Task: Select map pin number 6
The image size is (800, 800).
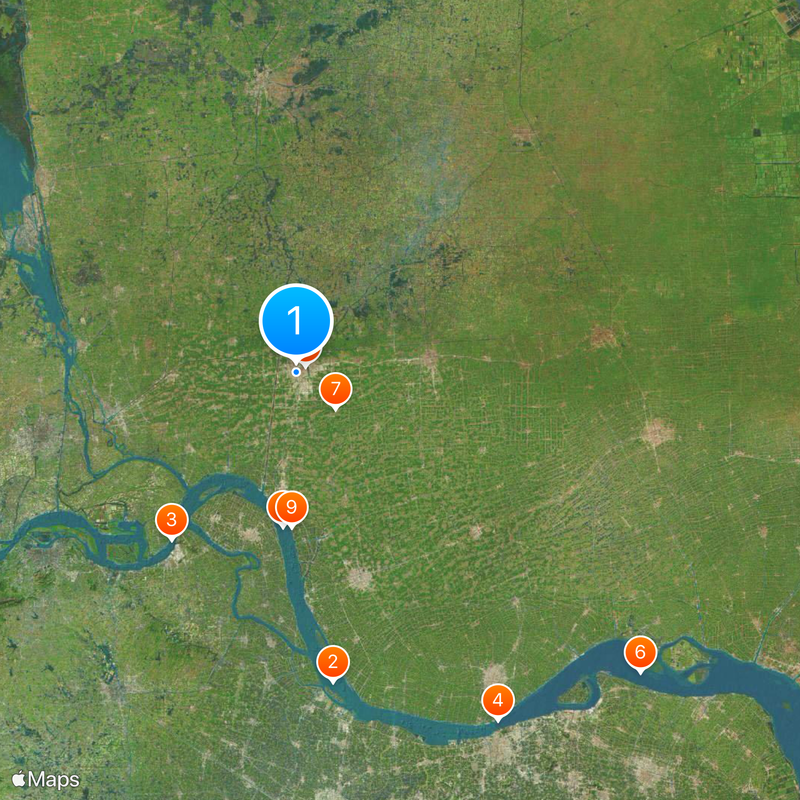Action: (x=640, y=653)
